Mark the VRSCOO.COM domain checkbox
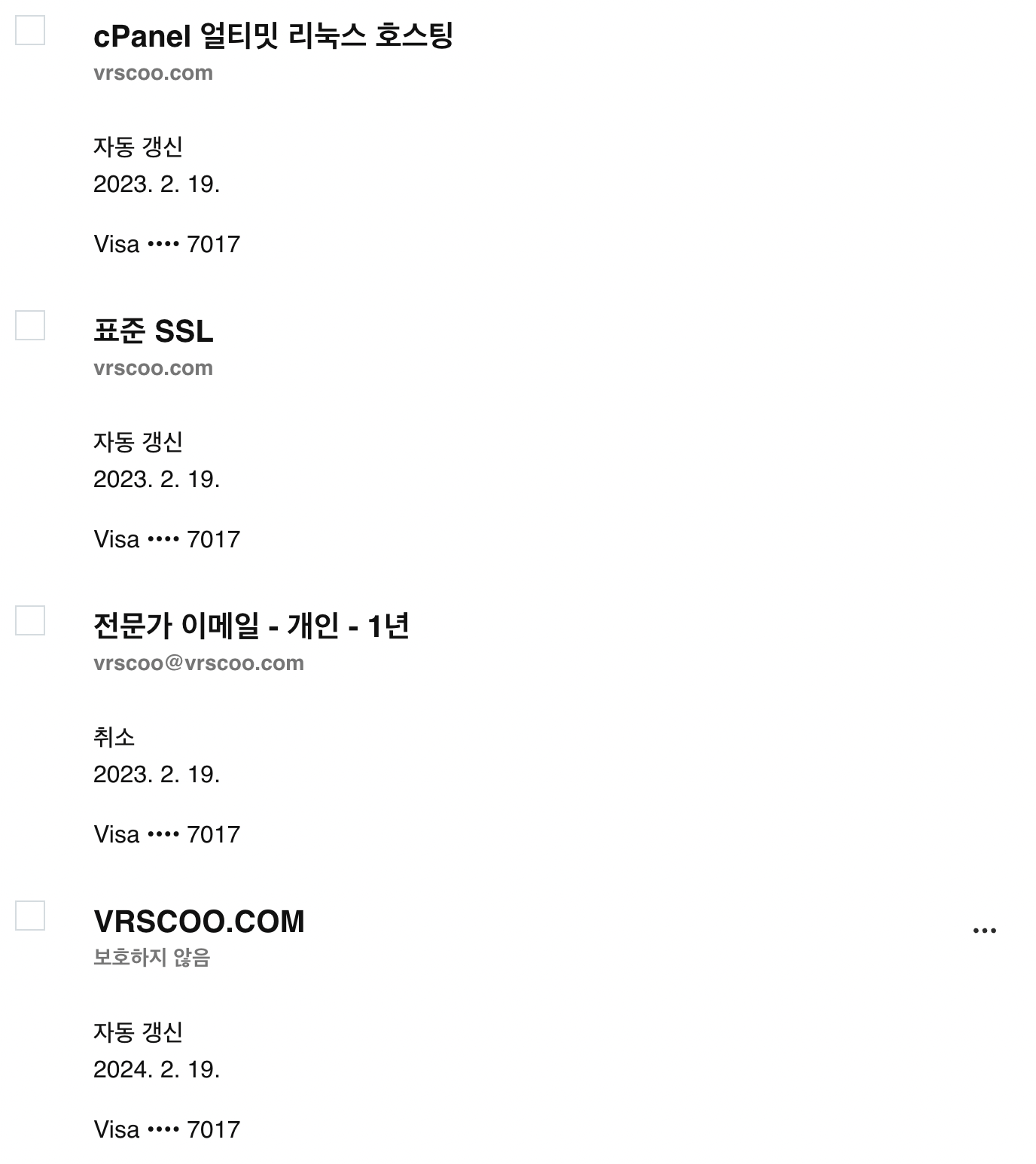 30,916
